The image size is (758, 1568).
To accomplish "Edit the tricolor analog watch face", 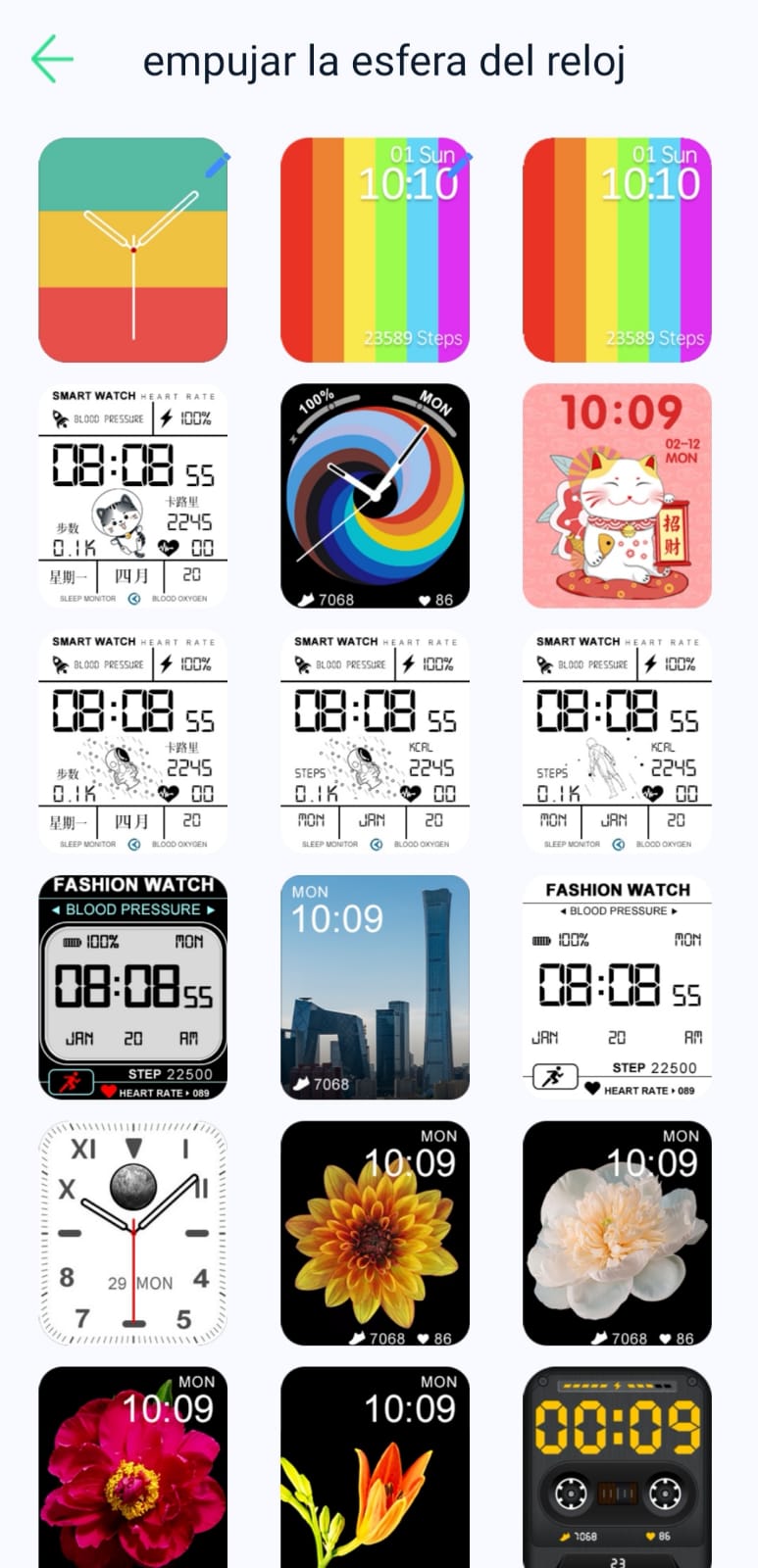I will click(x=218, y=165).
